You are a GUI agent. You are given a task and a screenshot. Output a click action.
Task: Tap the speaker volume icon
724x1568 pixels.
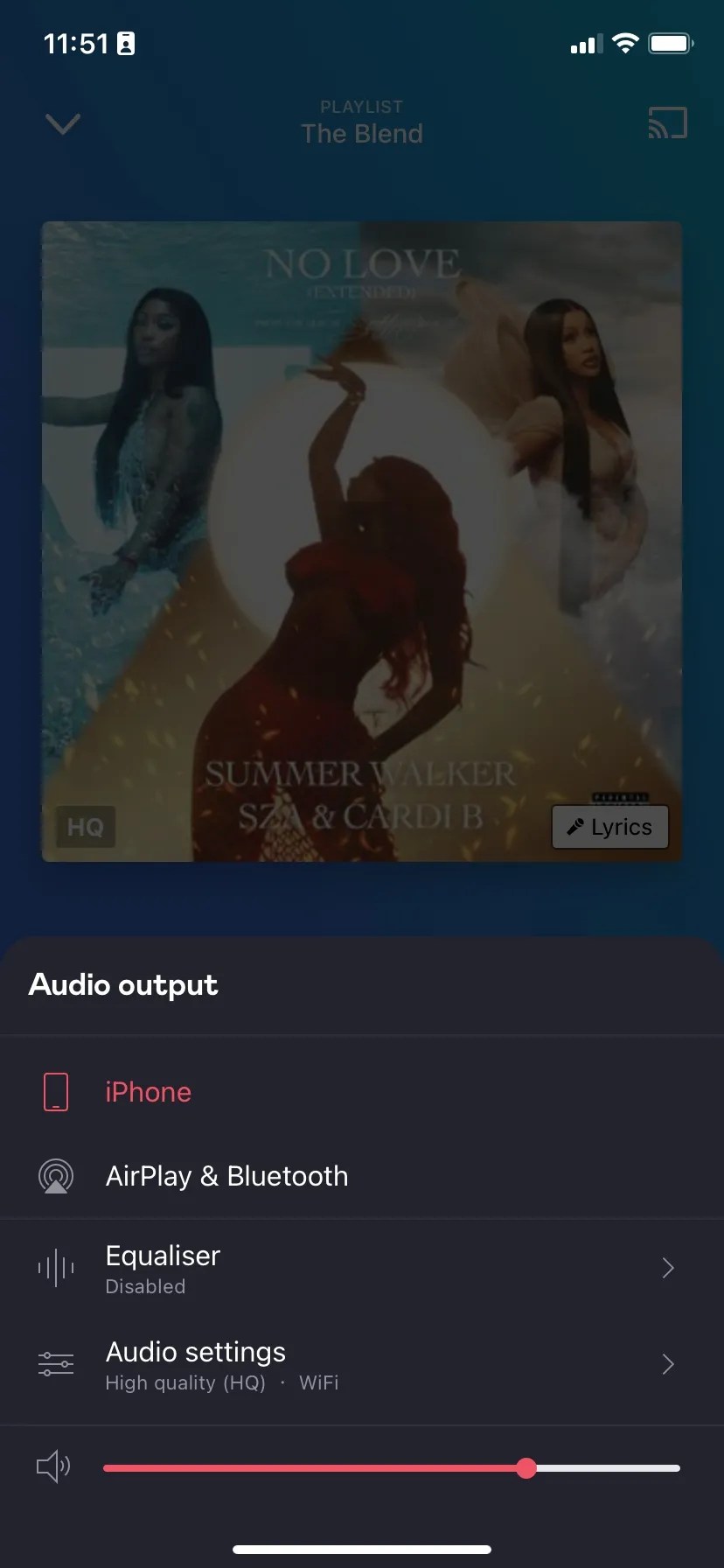point(52,1466)
